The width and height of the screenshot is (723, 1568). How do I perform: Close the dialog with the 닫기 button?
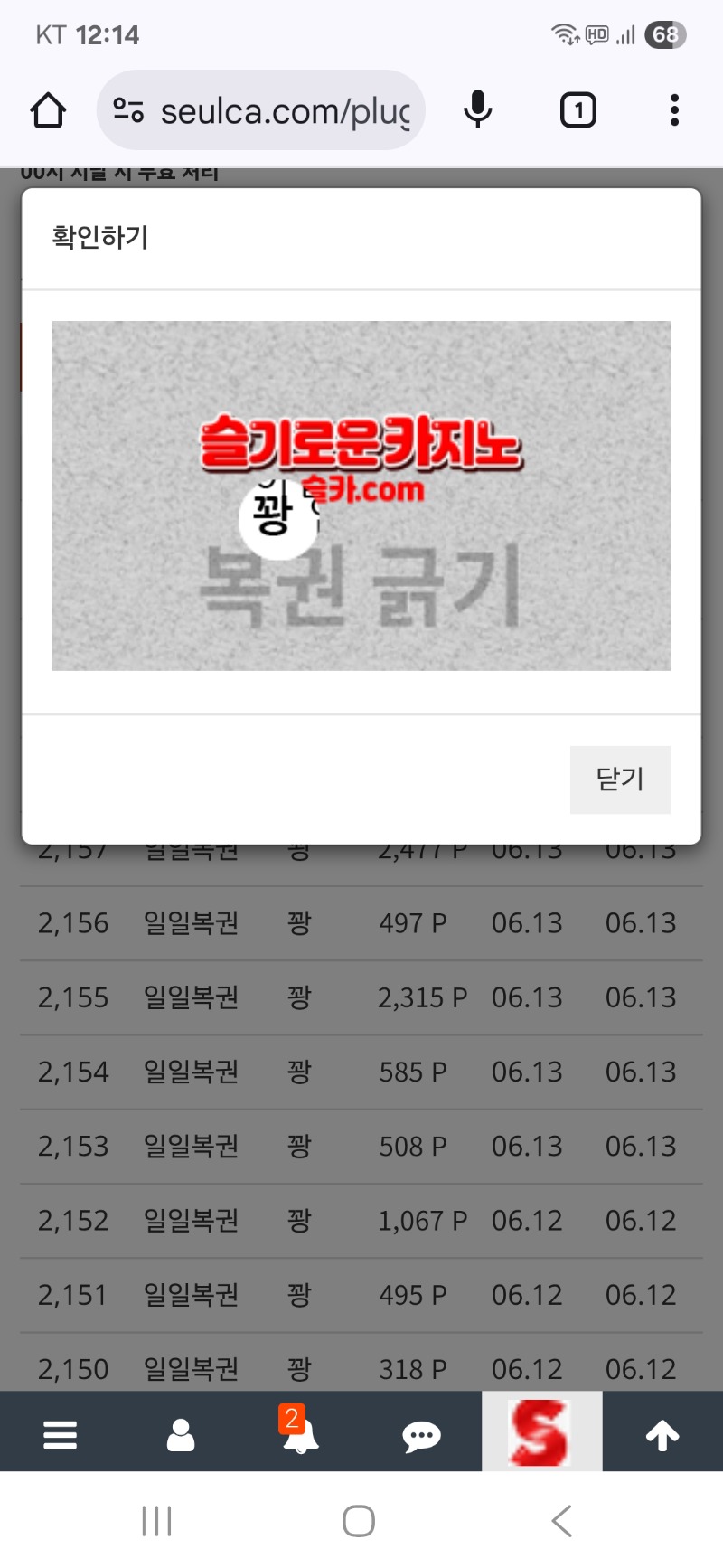[x=620, y=779]
